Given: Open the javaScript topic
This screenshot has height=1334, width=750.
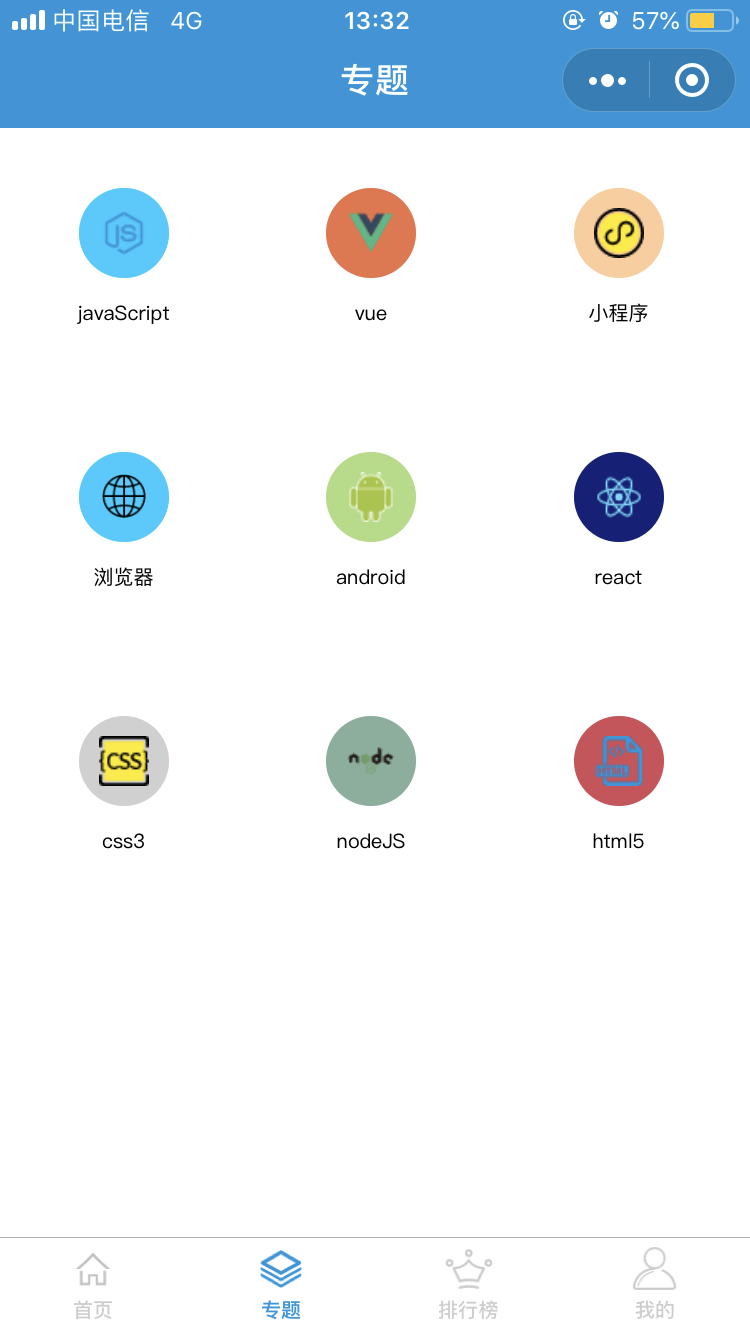Looking at the screenshot, I should (124, 234).
